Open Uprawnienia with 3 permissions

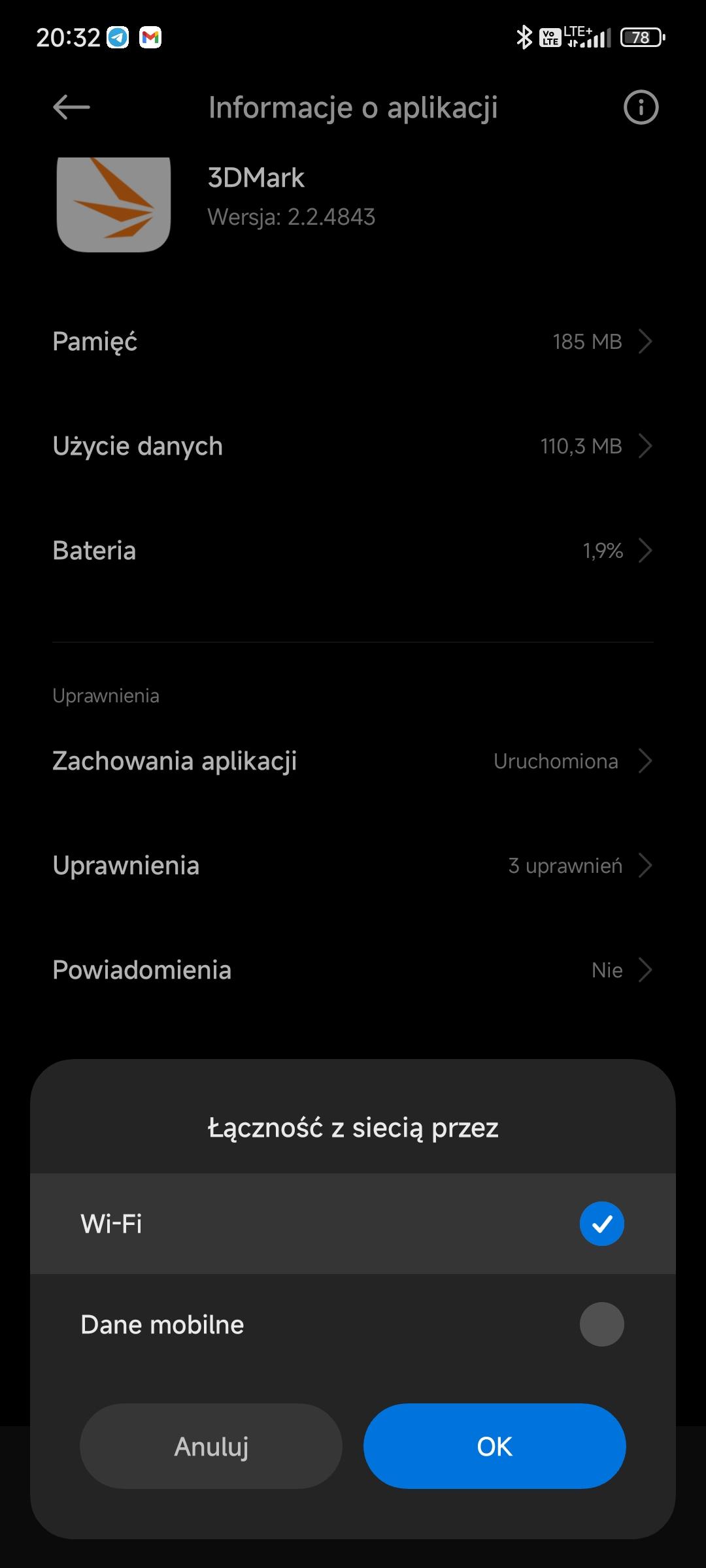coord(353,866)
